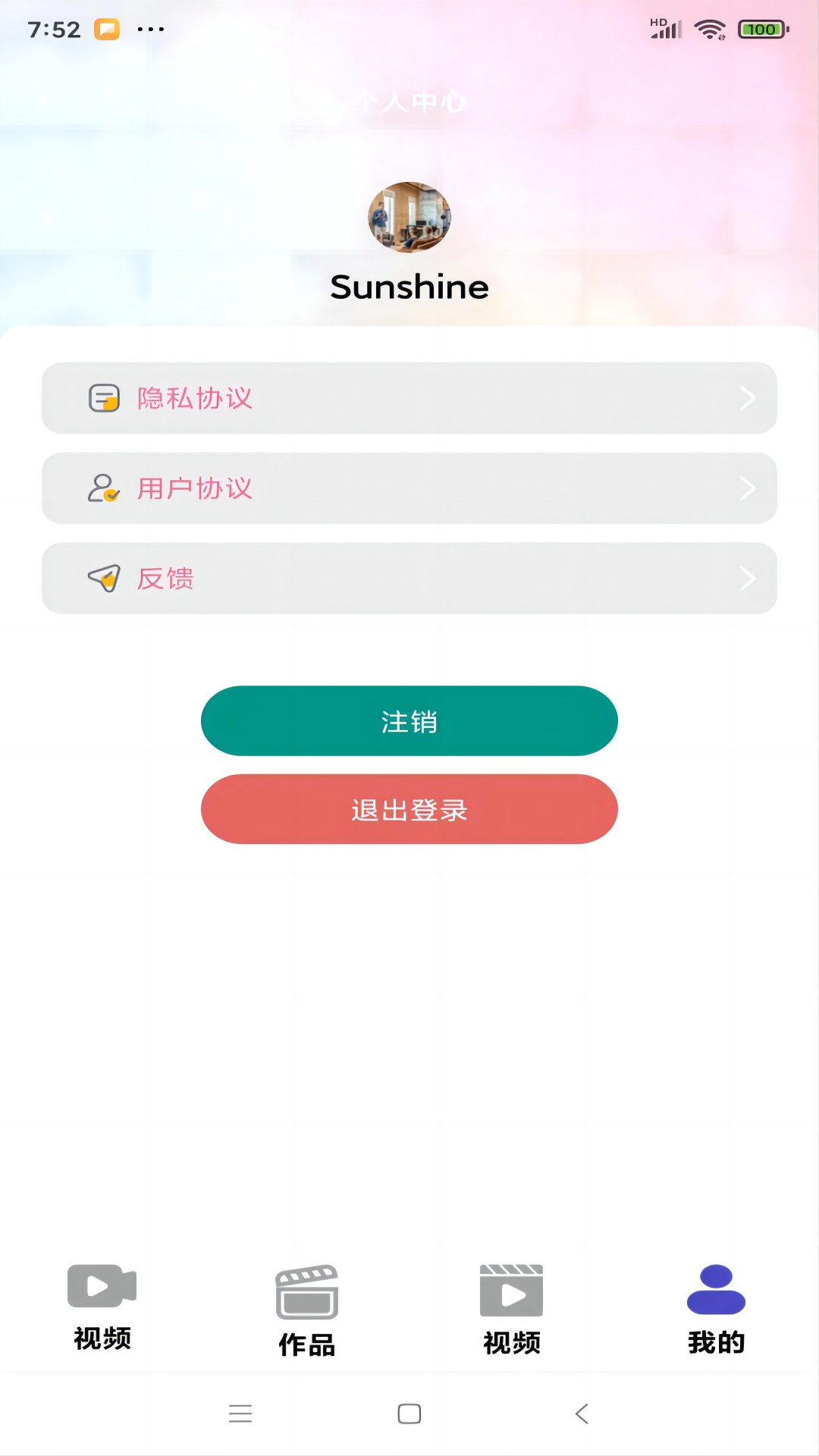Open the recent apps navigation icon
The width and height of the screenshot is (819, 1456).
coord(240,1414)
